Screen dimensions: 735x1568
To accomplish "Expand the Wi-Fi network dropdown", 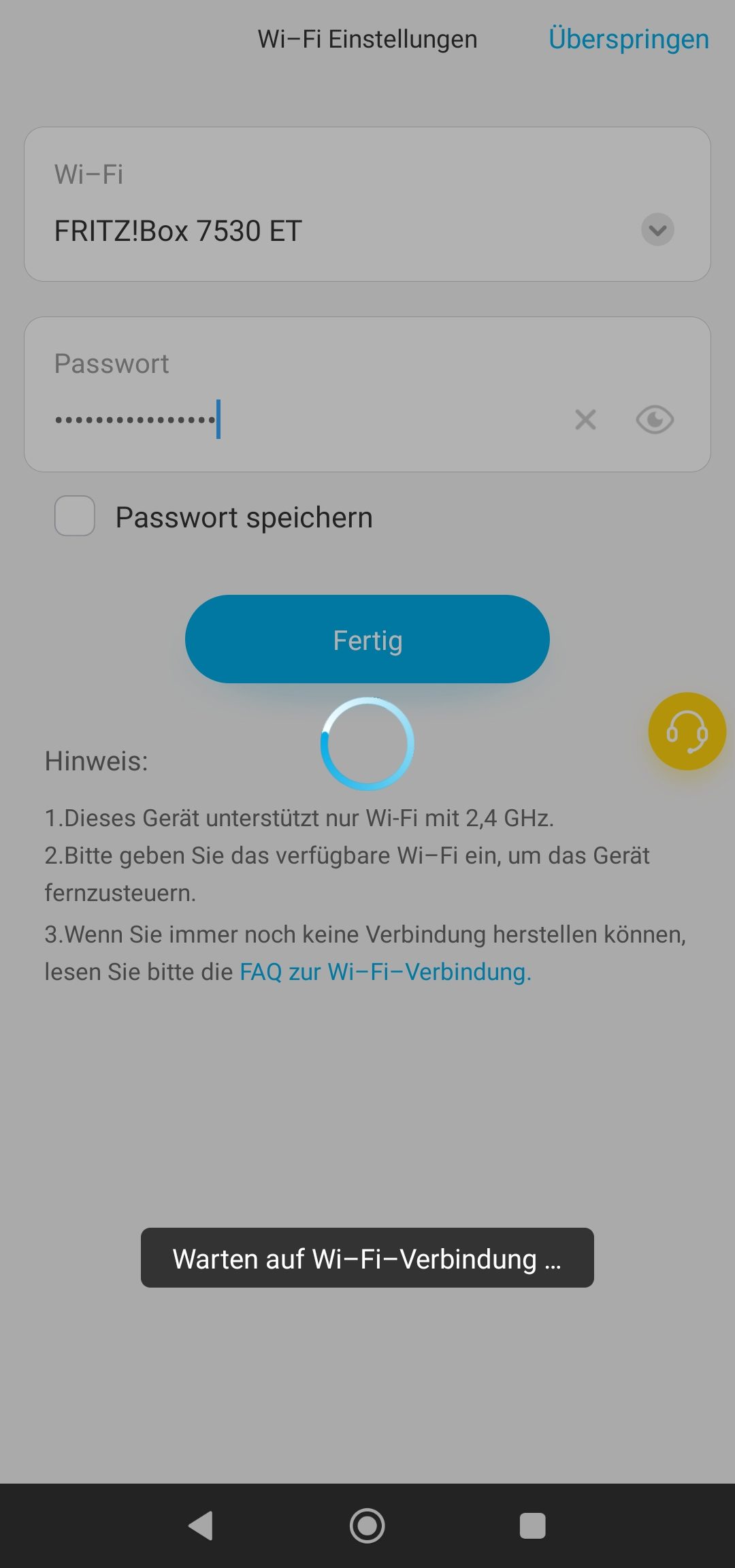I will pos(657,230).
